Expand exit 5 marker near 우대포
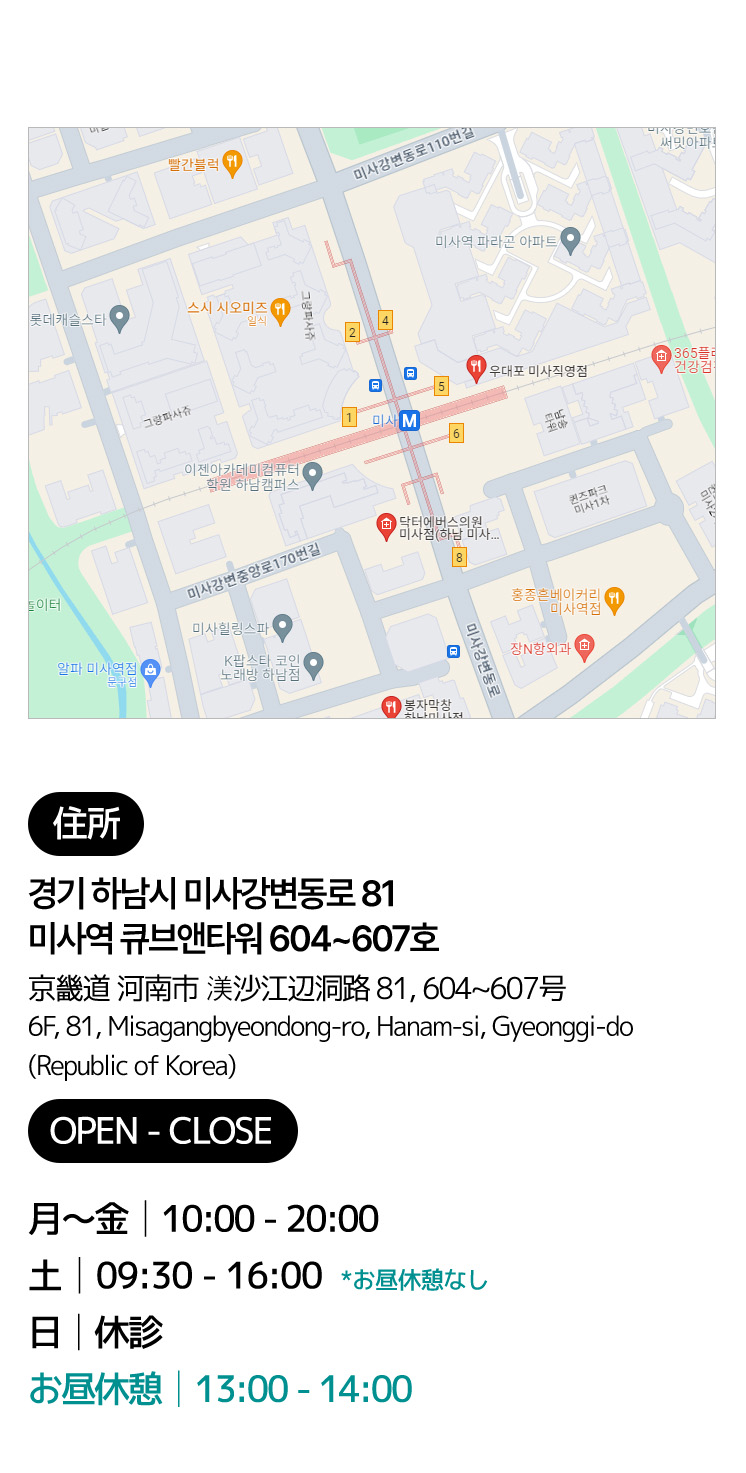 point(440,385)
